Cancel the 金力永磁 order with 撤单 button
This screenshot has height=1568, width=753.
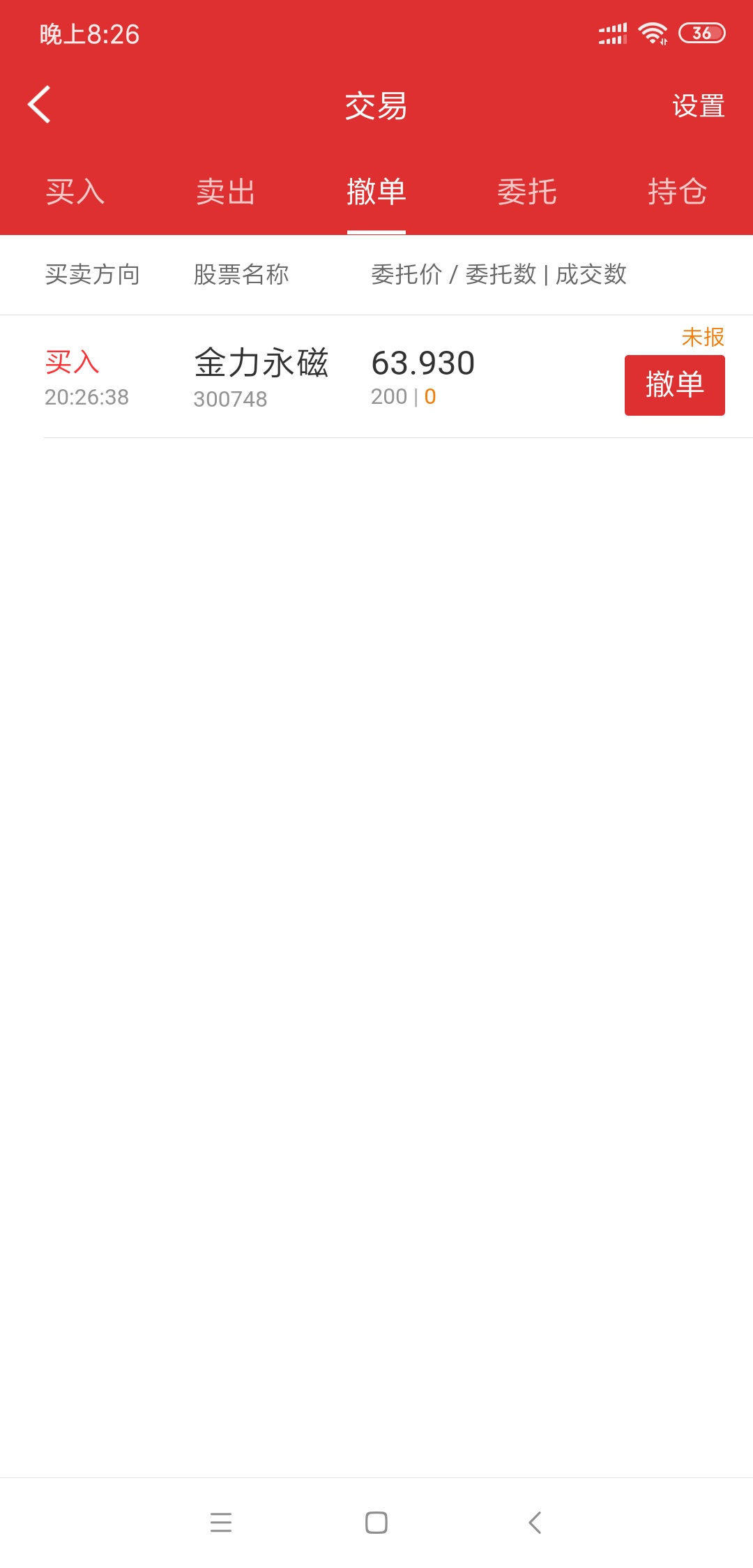tap(674, 385)
